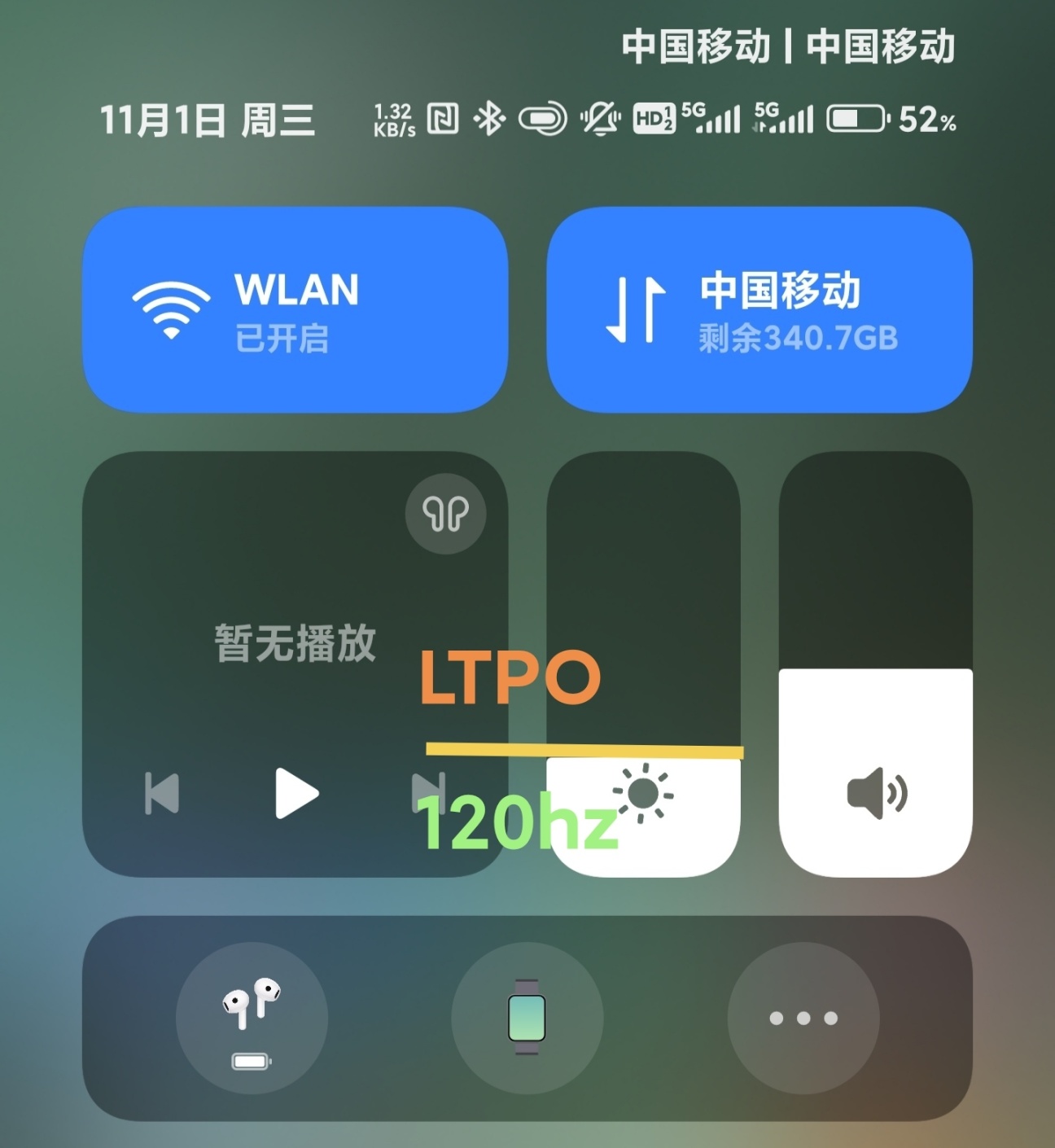The width and height of the screenshot is (1055, 1148).
Task: Skip to the next track
Action: point(429,791)
